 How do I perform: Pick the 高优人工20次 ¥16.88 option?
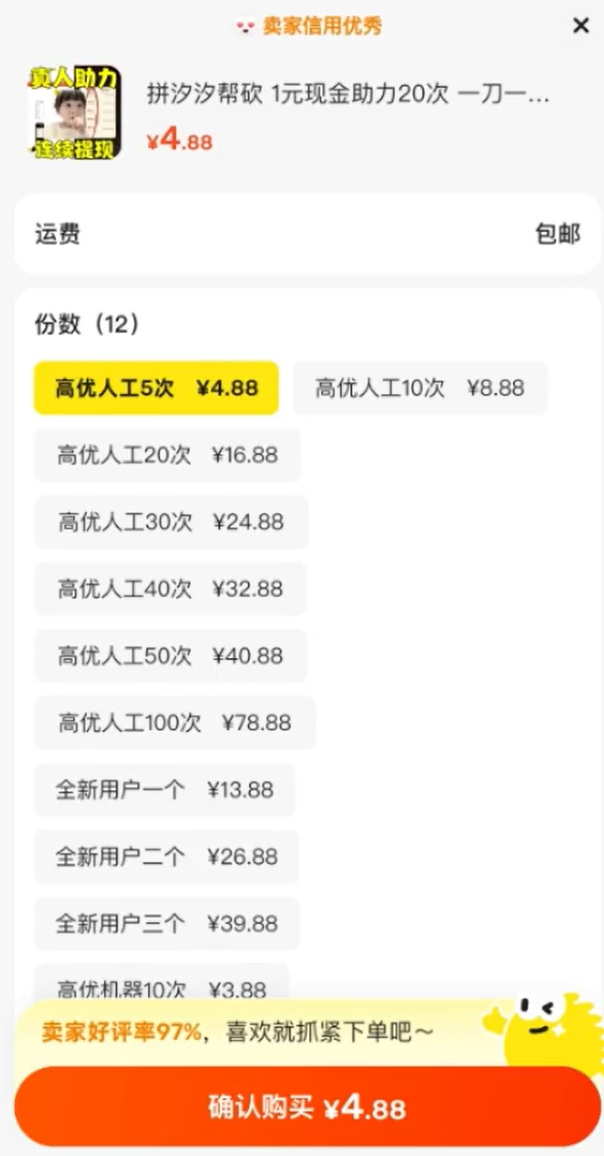(x=167, y=455)
